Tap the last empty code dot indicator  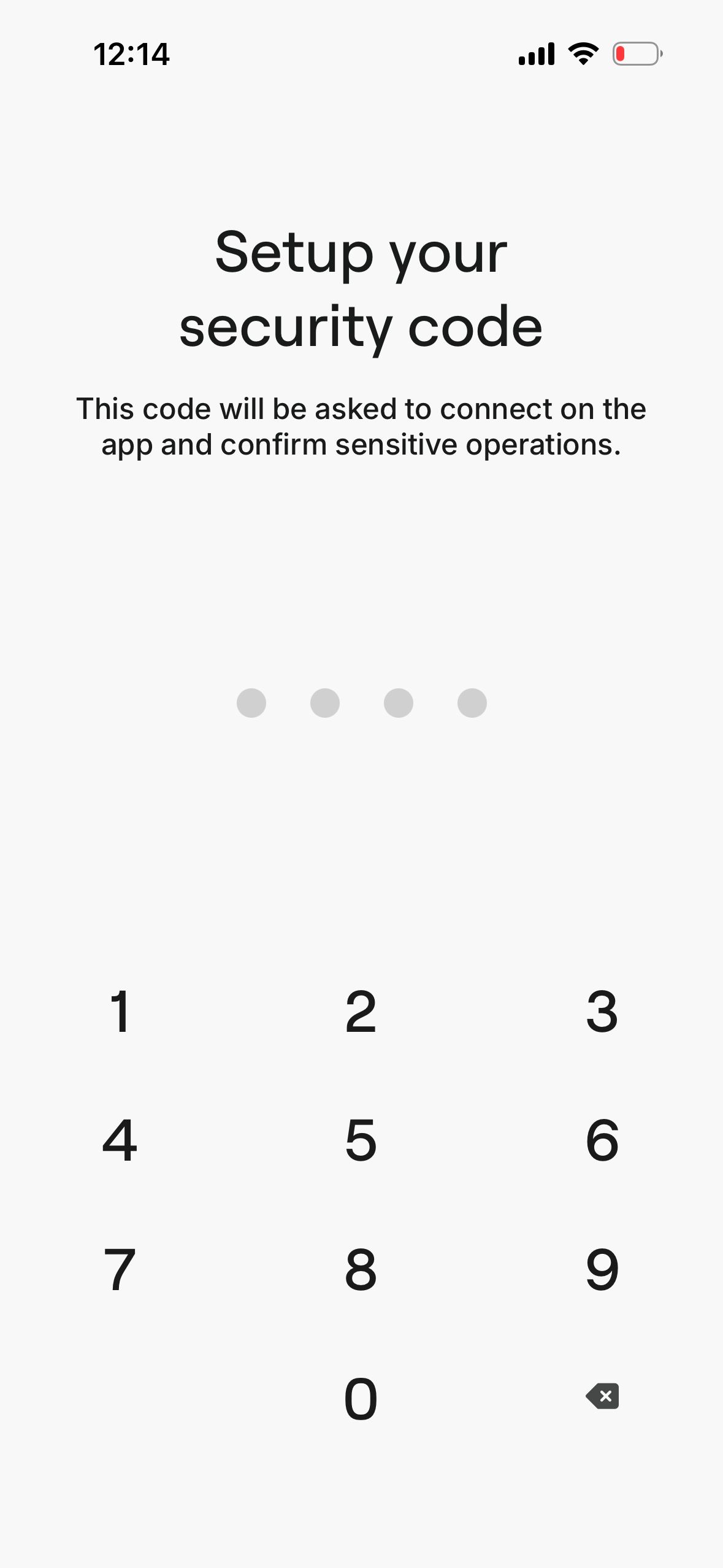472,704
